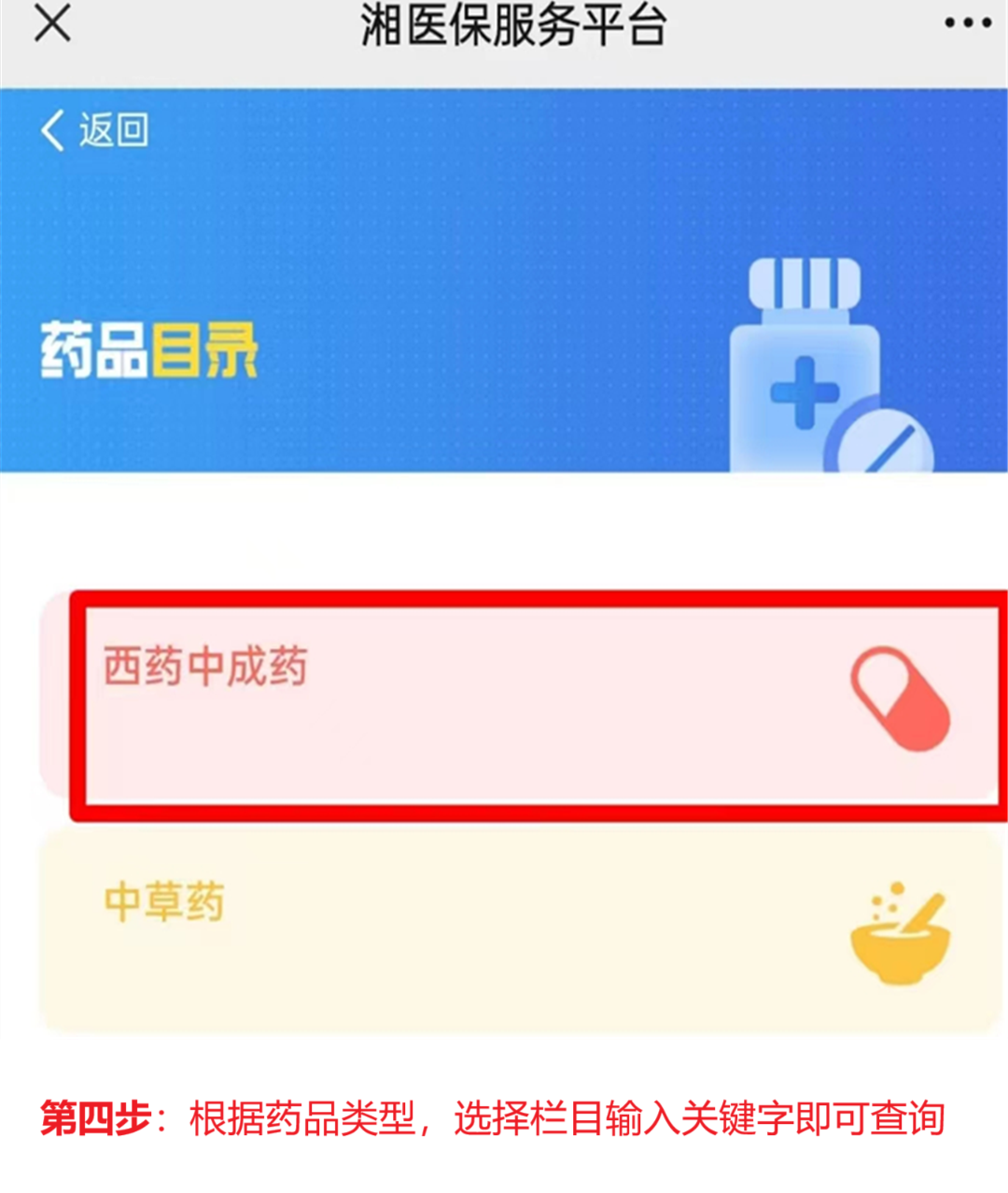Select the 中草药 category card
The width and height of the screenshot is (1008, 1193).
pyautogui.click(x=519, y=931)
